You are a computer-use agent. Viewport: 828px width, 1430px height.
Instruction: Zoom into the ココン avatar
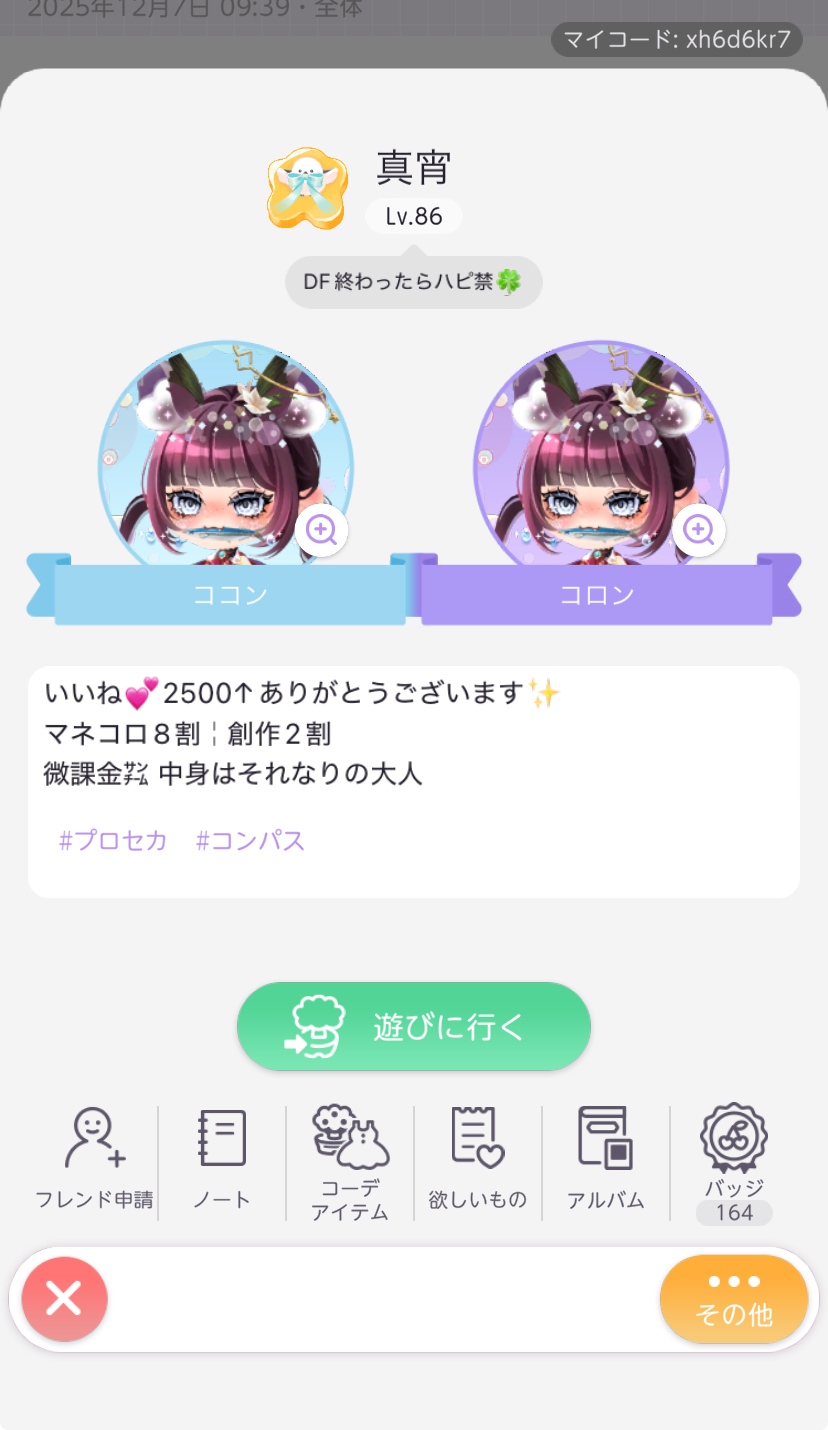pyautogui.click(x=321, y=530)
